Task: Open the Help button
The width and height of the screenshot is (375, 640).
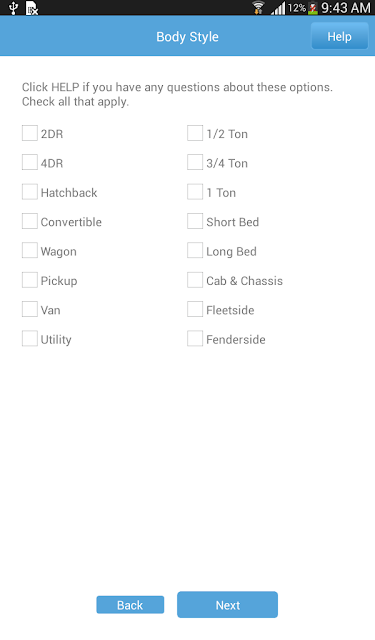Action: pos(339,36)
